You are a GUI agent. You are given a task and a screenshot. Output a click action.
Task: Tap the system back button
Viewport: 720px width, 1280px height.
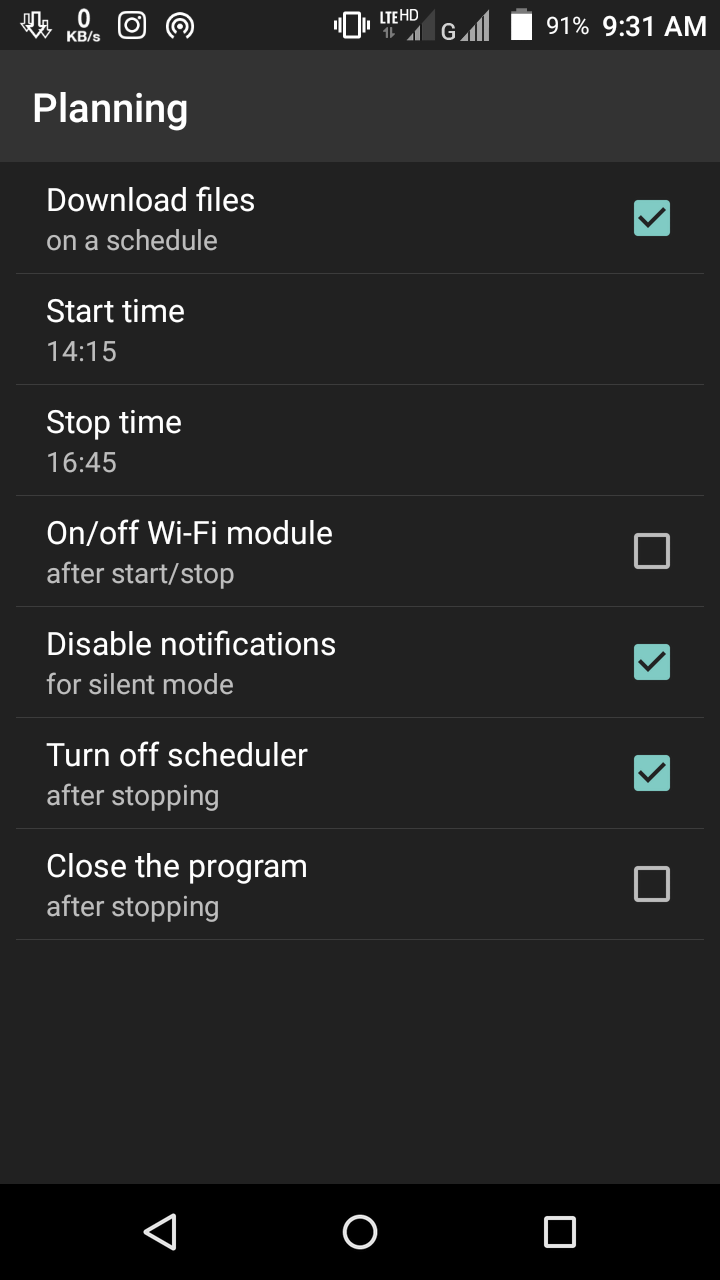click(160, 1232)
